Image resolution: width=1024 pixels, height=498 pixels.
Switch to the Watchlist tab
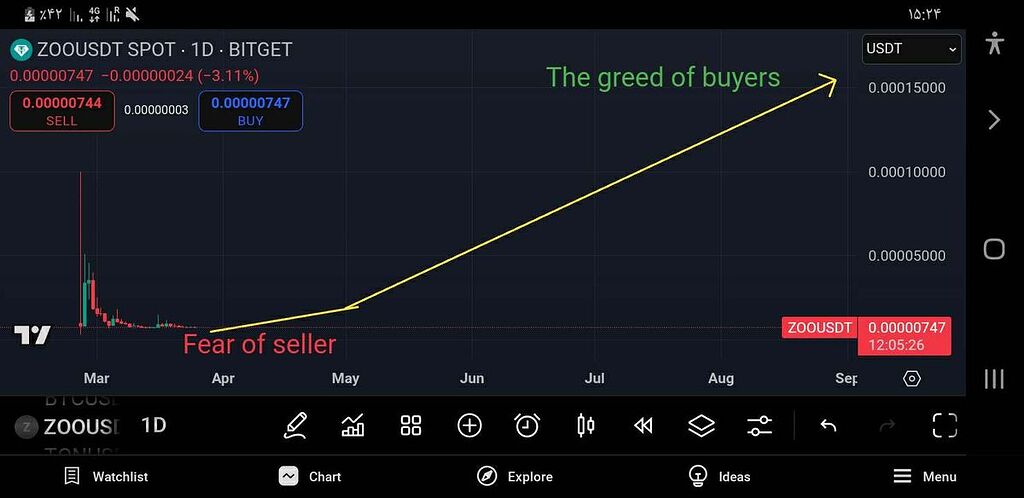(x=105, y=476)
